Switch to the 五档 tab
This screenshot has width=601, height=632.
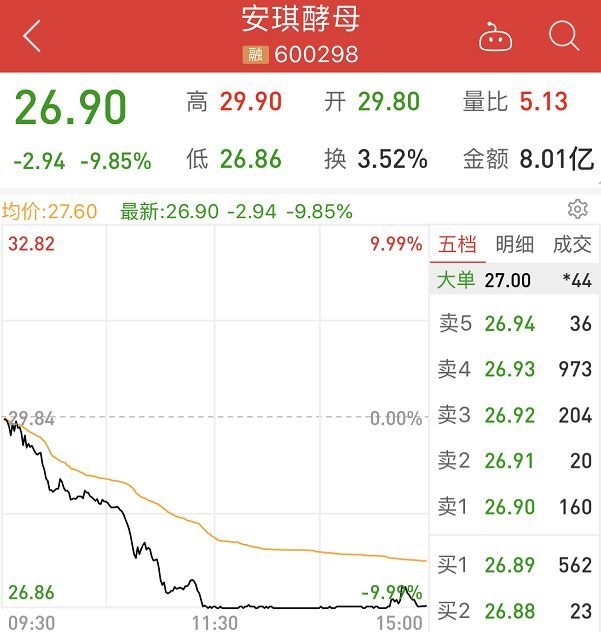click(x=457, y=244)
